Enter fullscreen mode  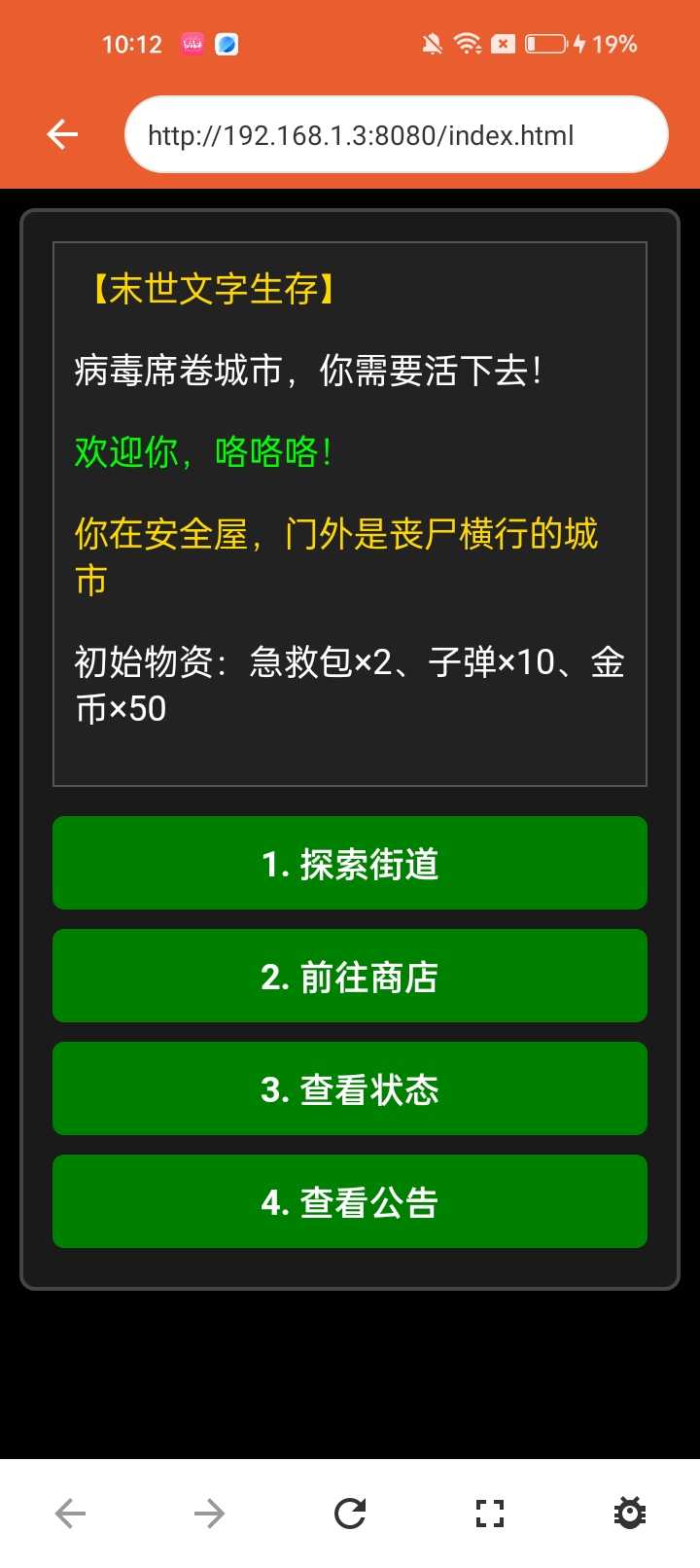tap(490, 1514)
